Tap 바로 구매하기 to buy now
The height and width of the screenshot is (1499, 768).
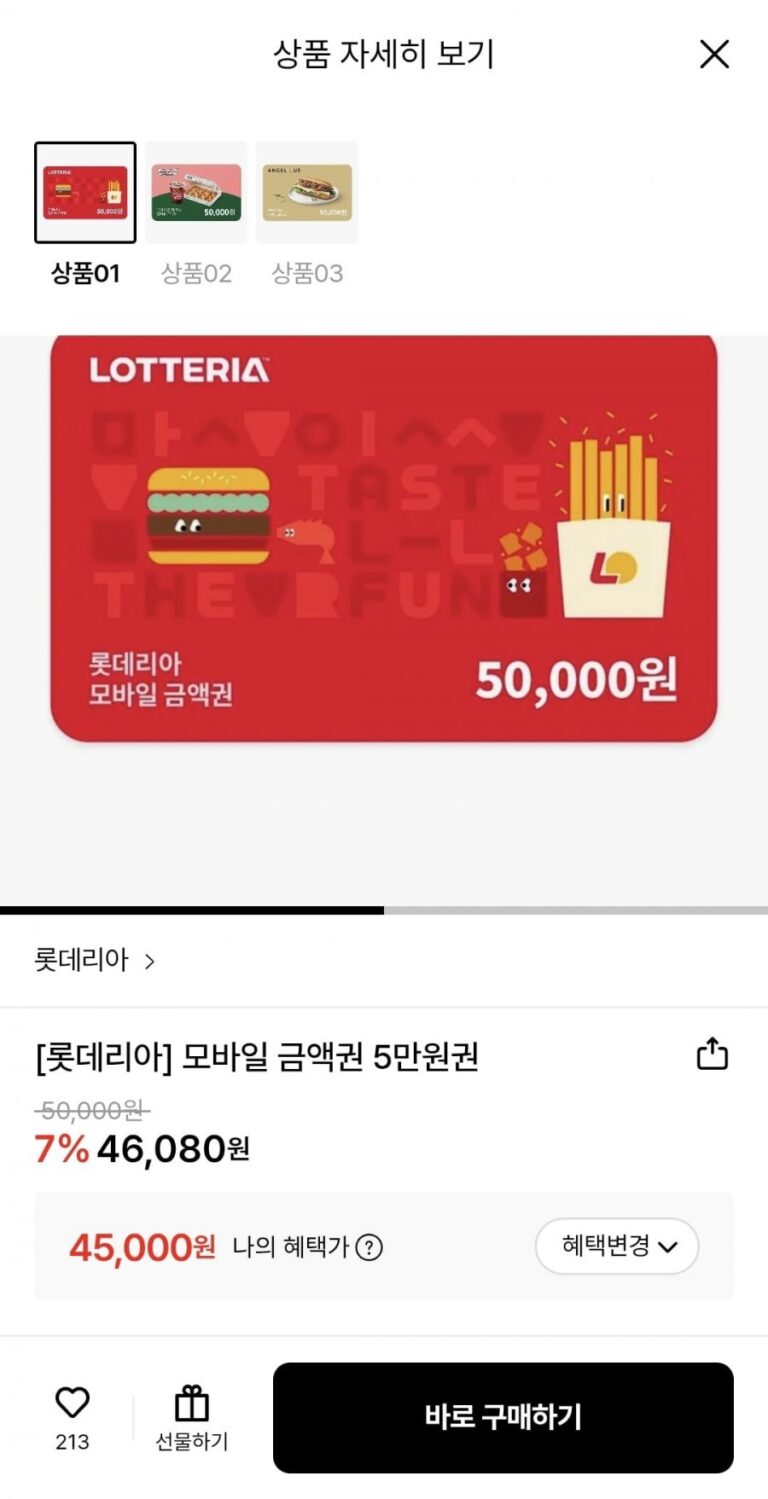coord(503,1417)
